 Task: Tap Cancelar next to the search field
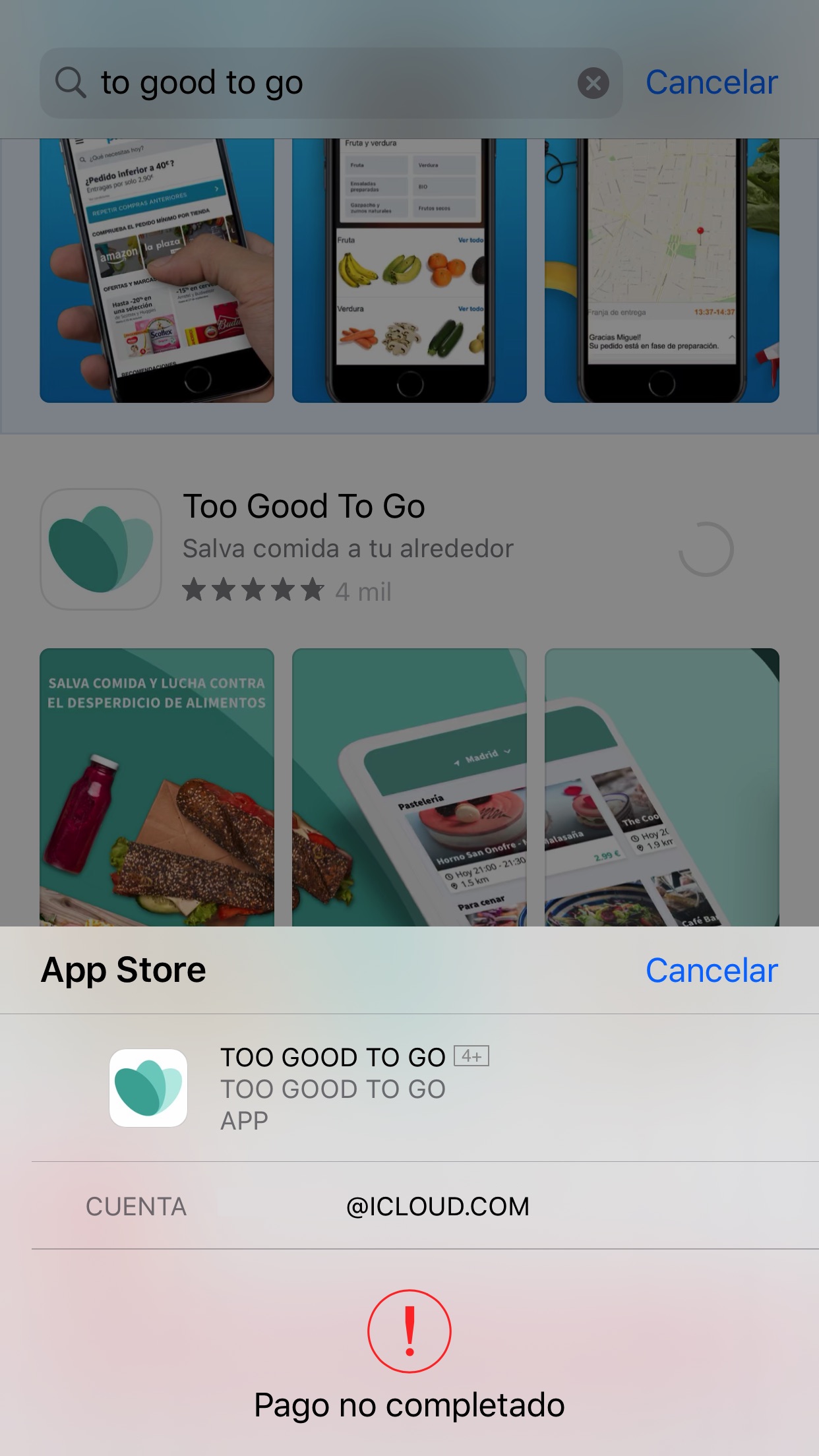point(712,82)
